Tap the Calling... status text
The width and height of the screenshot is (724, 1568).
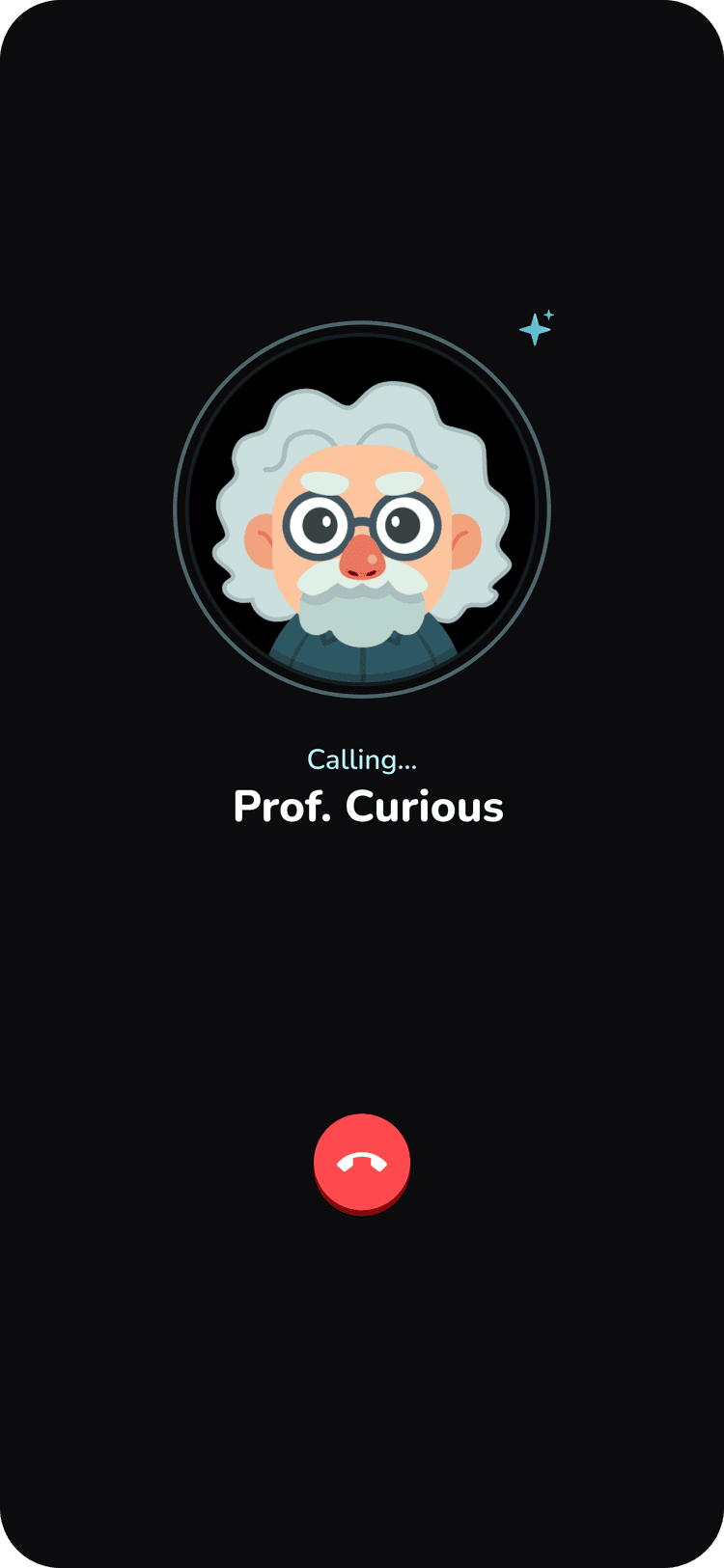click(x=362, y=759)
